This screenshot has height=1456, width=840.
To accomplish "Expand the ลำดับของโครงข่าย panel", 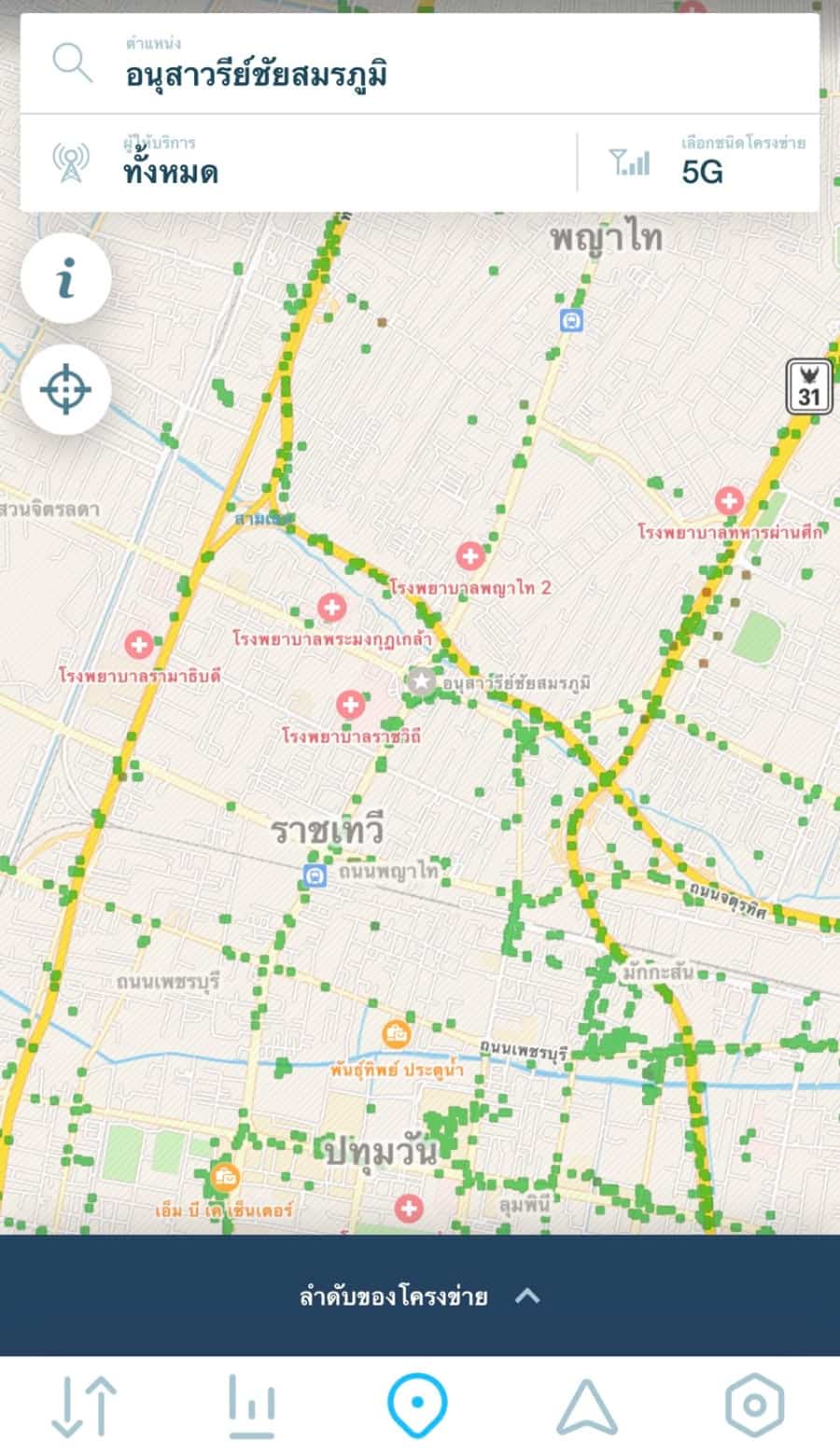I will pyautogui.click(x=420, y=1295).
